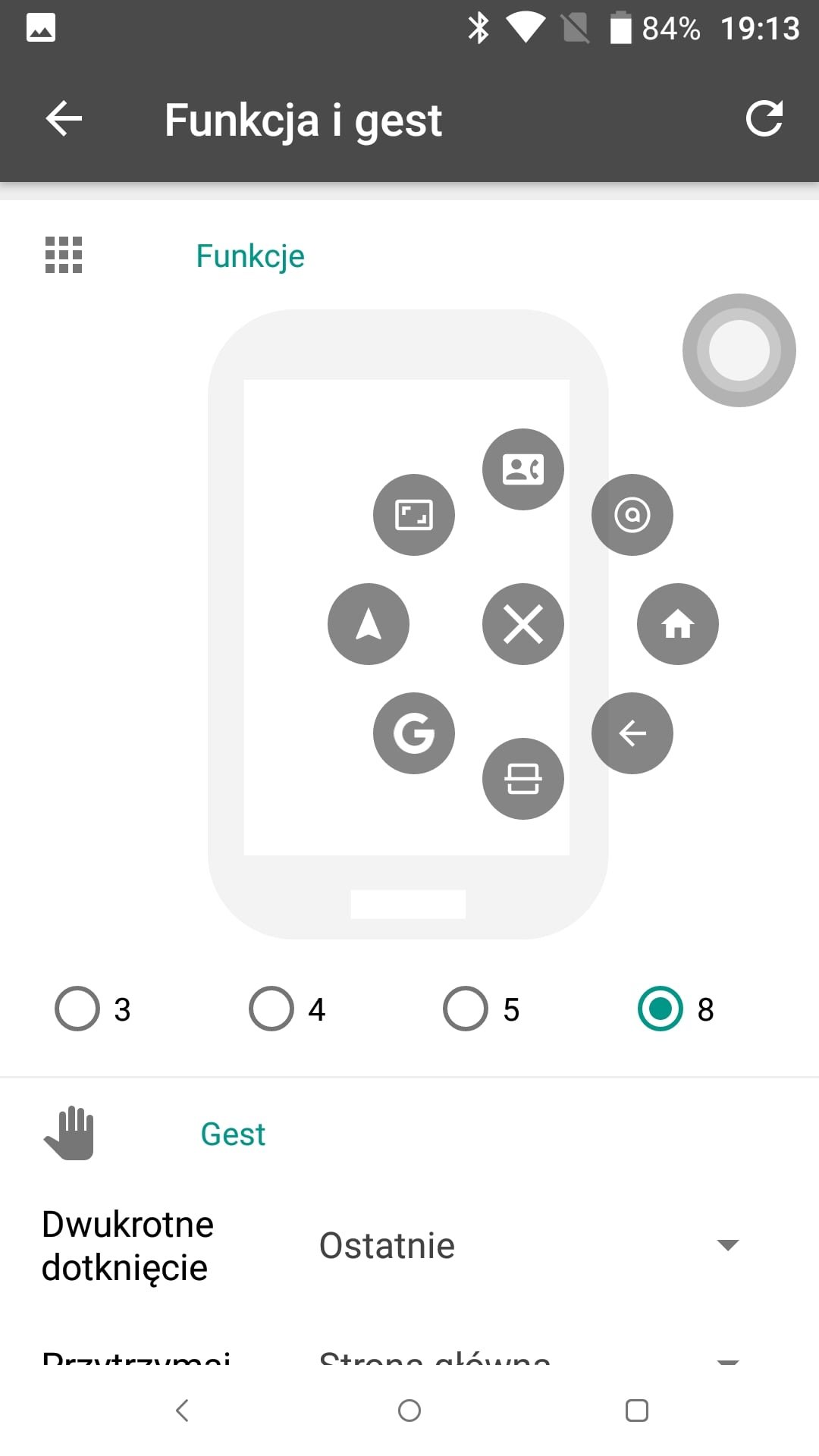819x1456 pixels.
Task: Tap the screenshot function button
Action: click(414, 515)
